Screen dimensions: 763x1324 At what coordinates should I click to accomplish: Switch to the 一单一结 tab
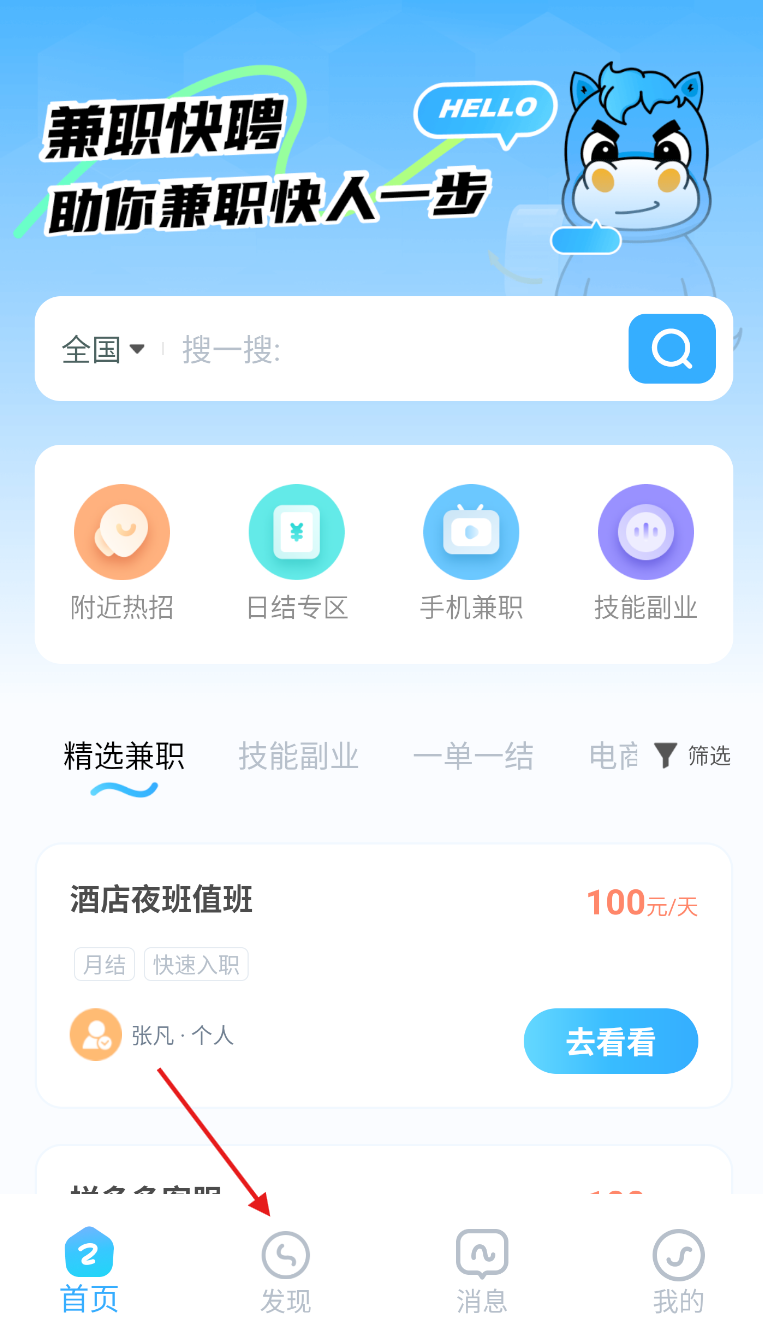pyautogui.click(x=473, y=756)
